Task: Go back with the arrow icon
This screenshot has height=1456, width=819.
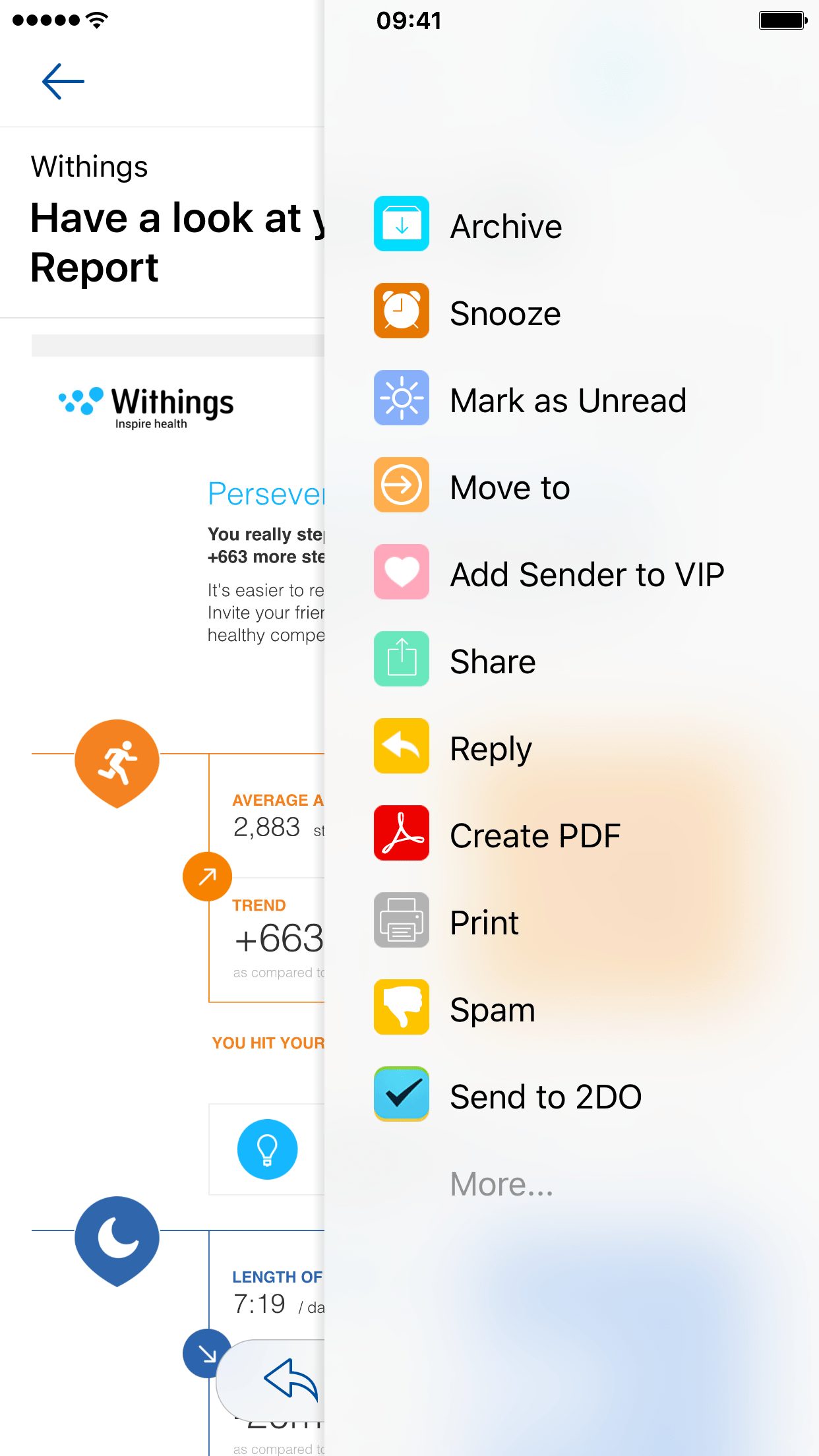Action: (x=63, y=81)
